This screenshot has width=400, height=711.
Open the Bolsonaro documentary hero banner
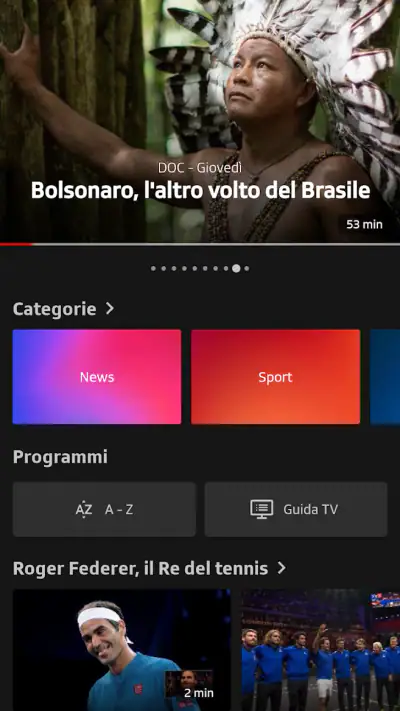(x=200, y=122)
